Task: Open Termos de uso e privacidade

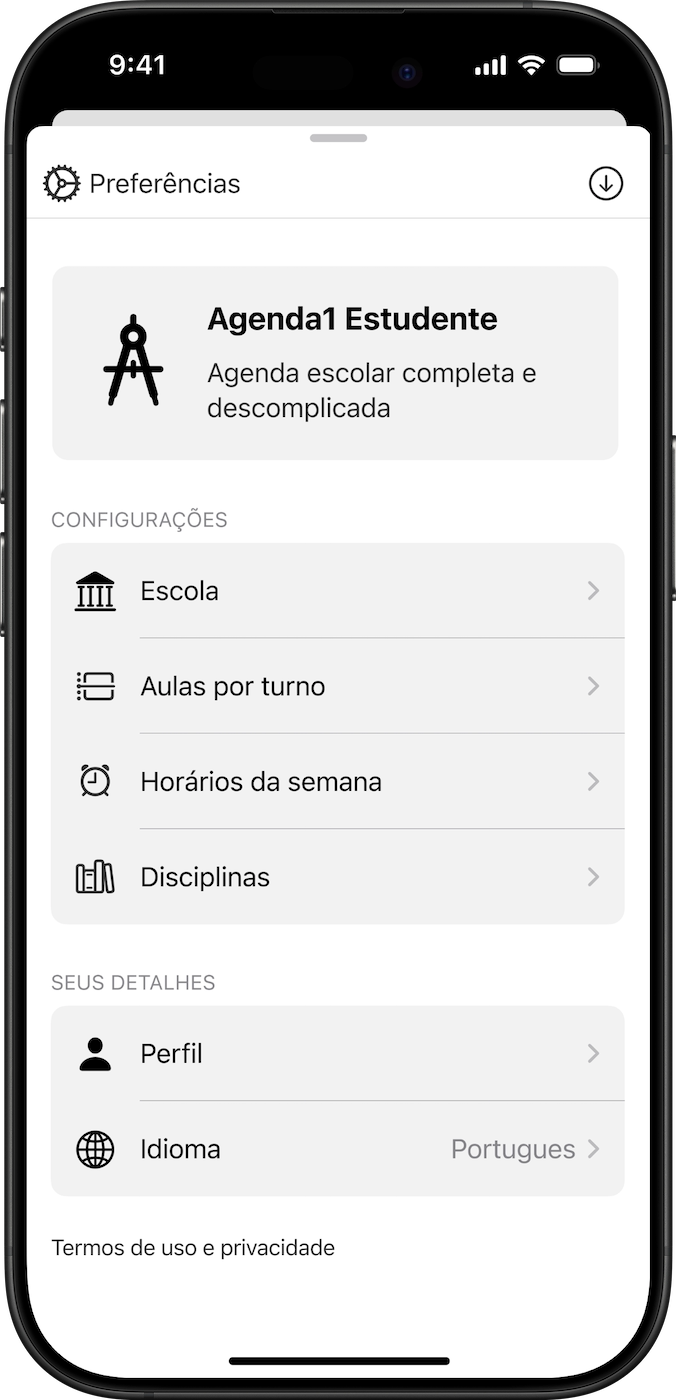Action: coord(193,1248)
